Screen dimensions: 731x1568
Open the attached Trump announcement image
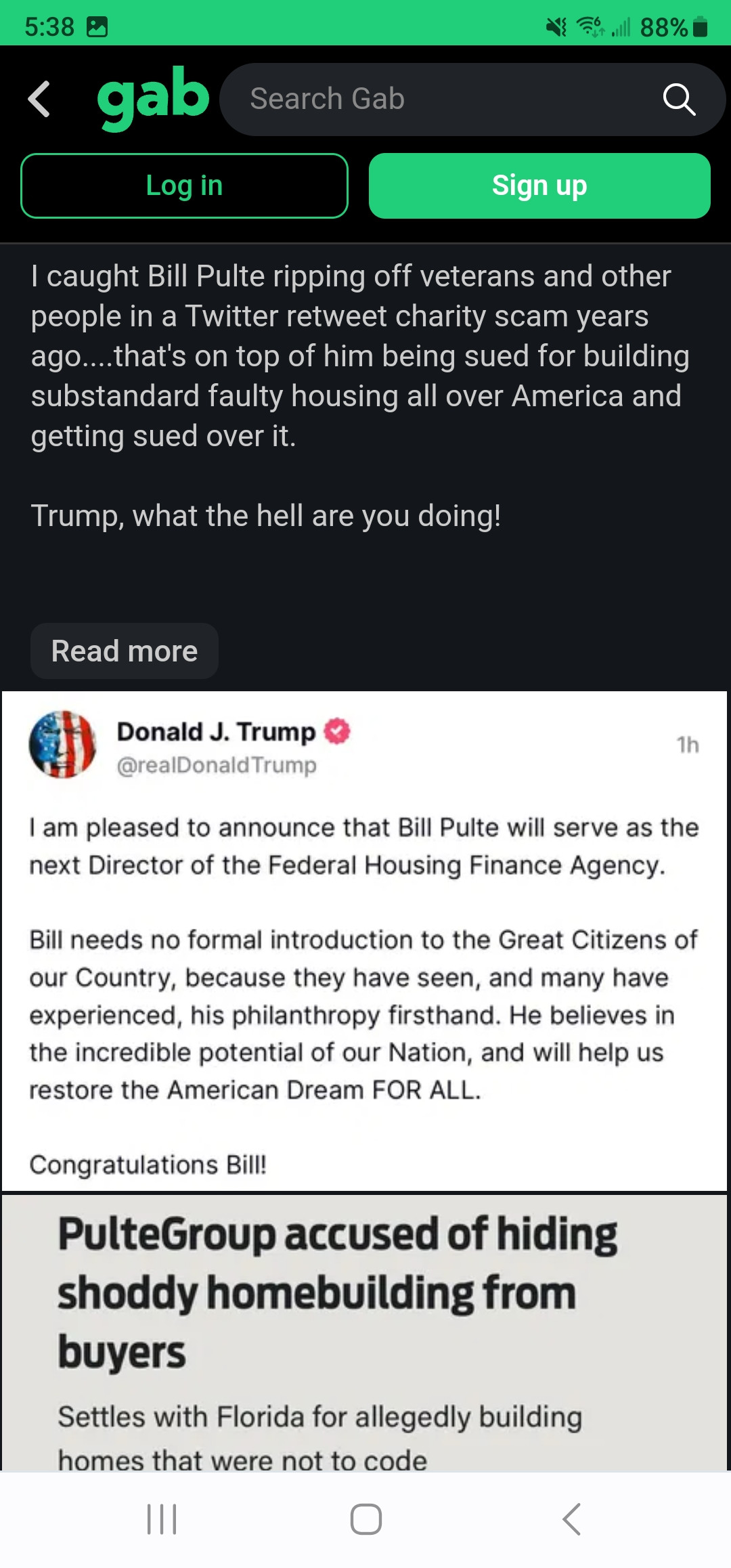click(x=364, y=941)
